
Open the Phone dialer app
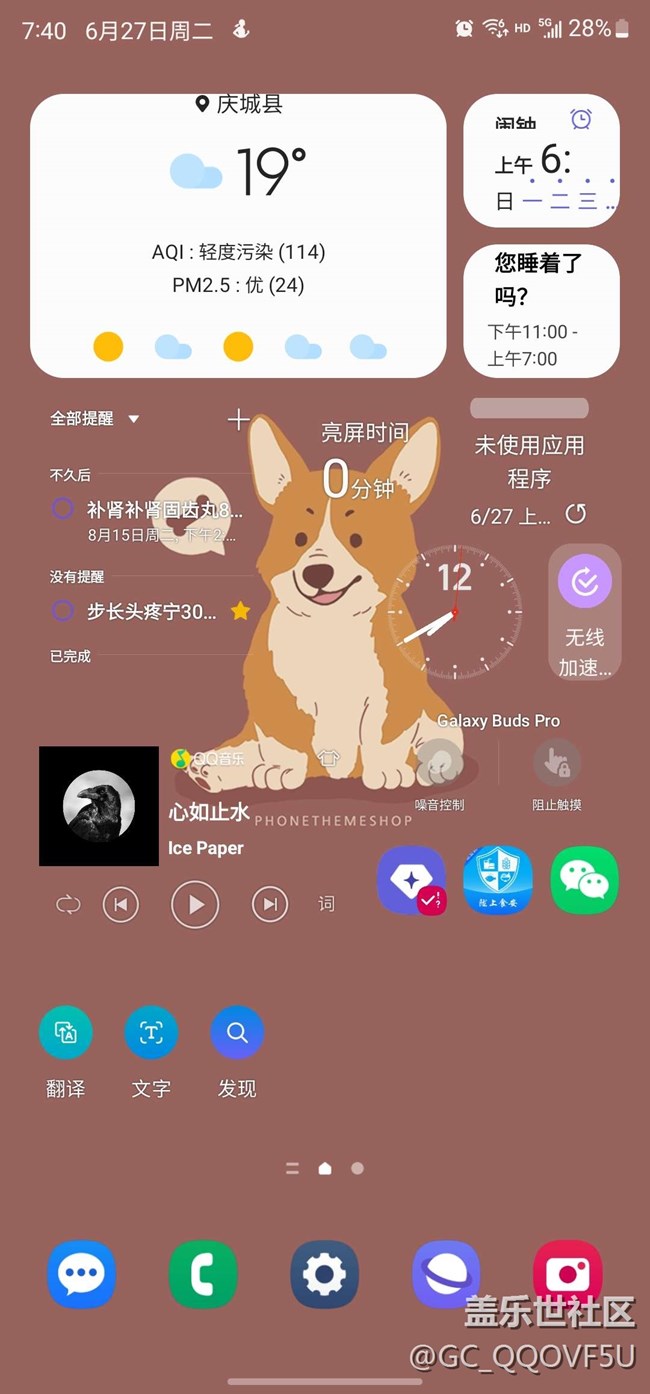pyautogui.click(x=202, y=1274)
